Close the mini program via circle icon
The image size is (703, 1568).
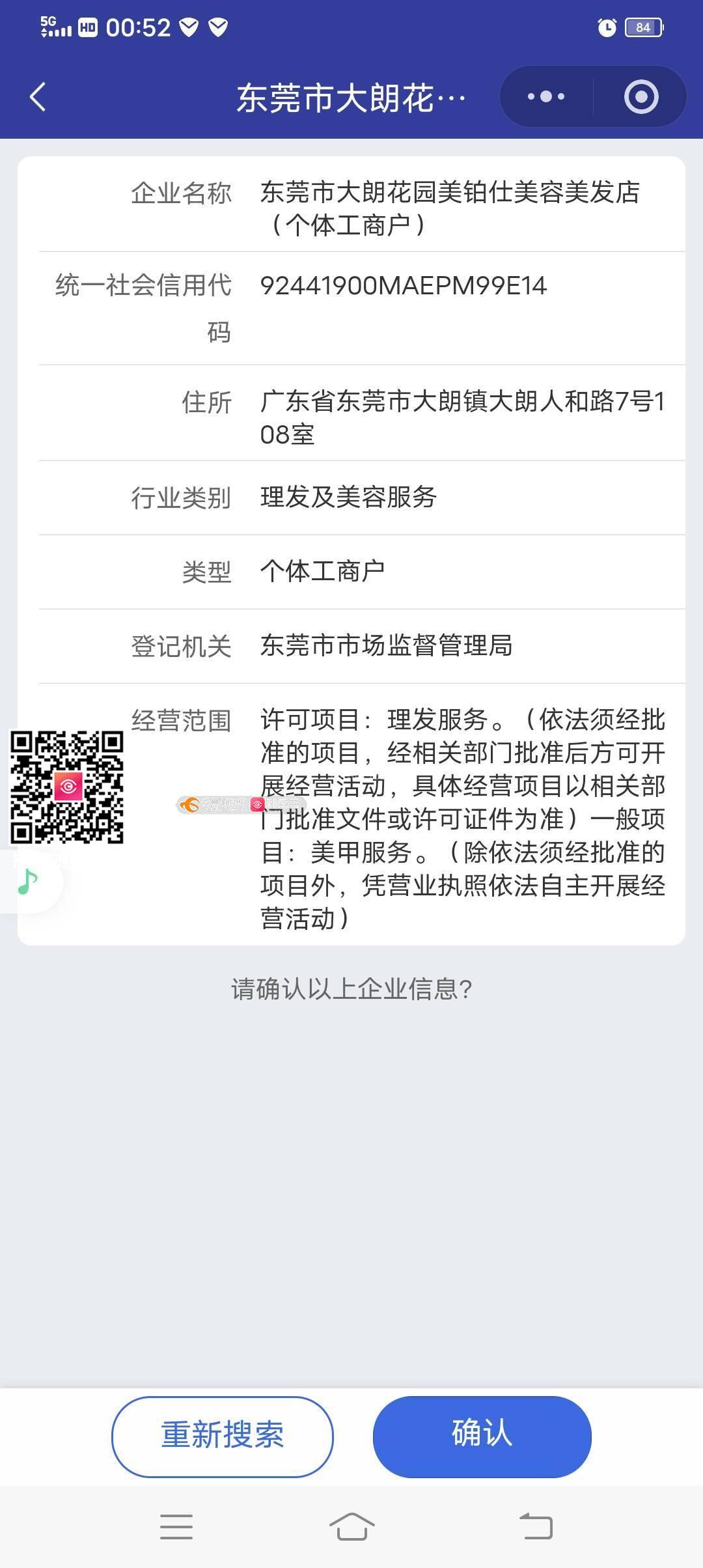(641, 97)
